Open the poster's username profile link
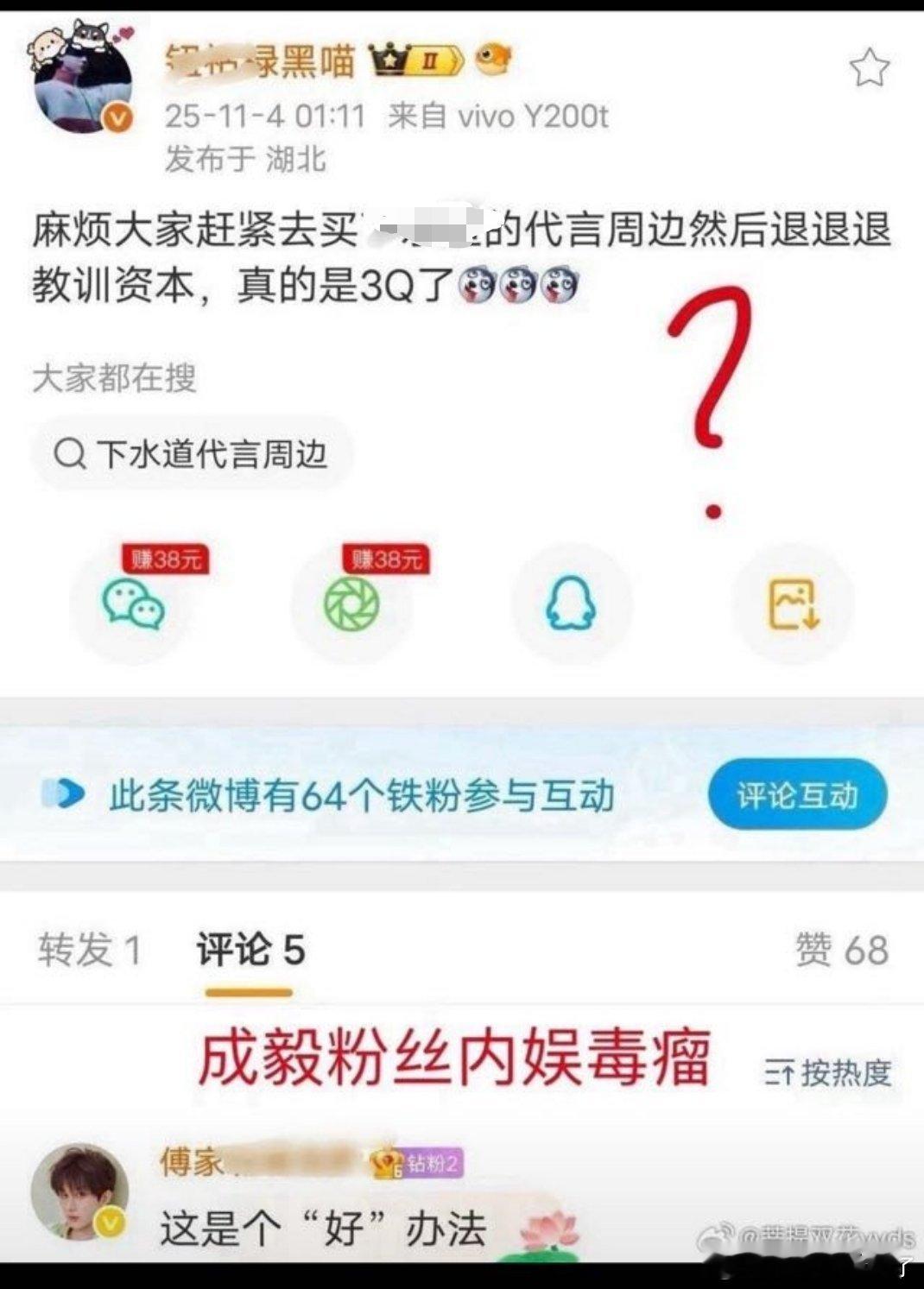Screen dimensions: 924x1289 tap(259, 62)
